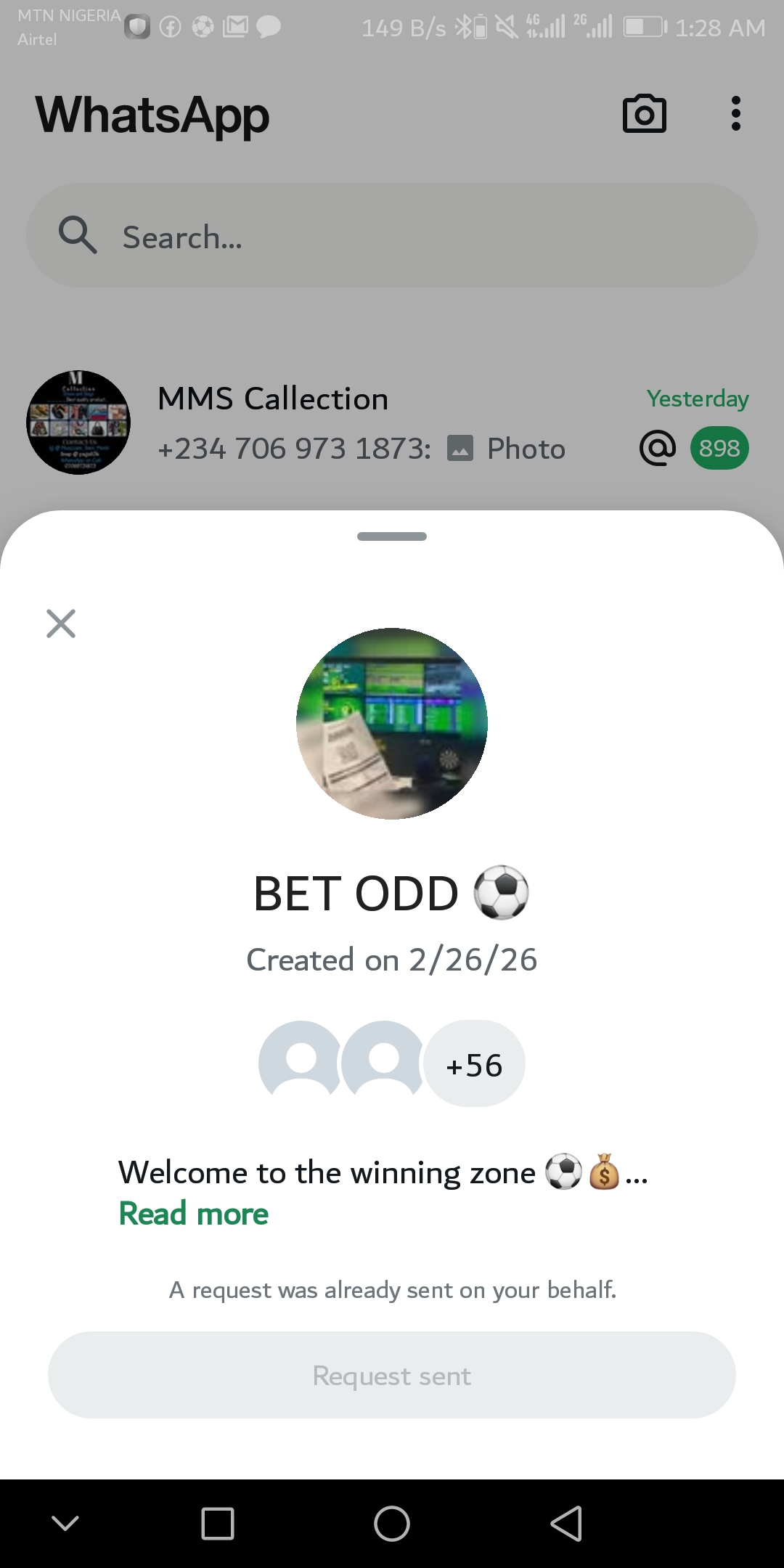Go back with the system back button
The image size is (784, 1568).
566,1523
